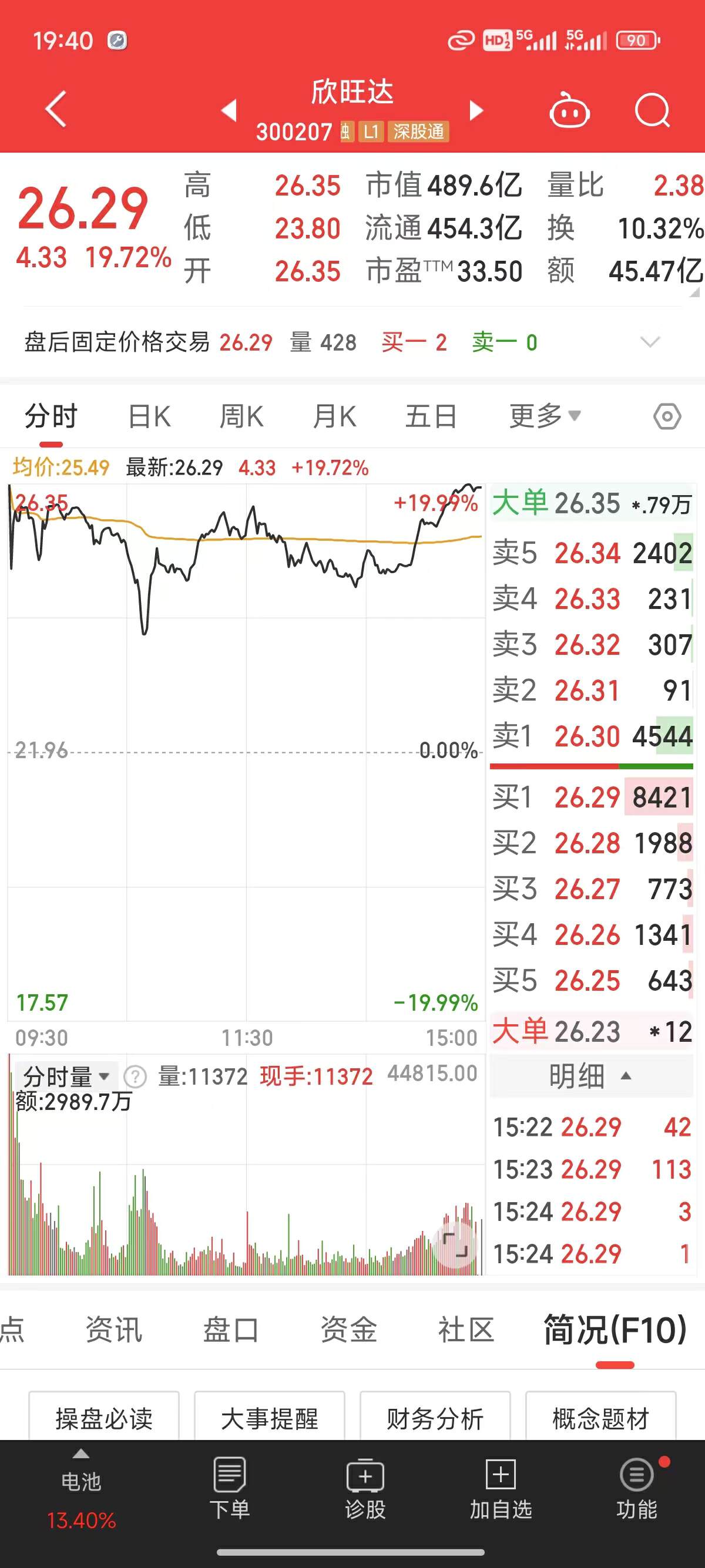This screenshot has height=1568, width=705.
Task: Switch to the 周K chart tab
Action: coord(241,417)
